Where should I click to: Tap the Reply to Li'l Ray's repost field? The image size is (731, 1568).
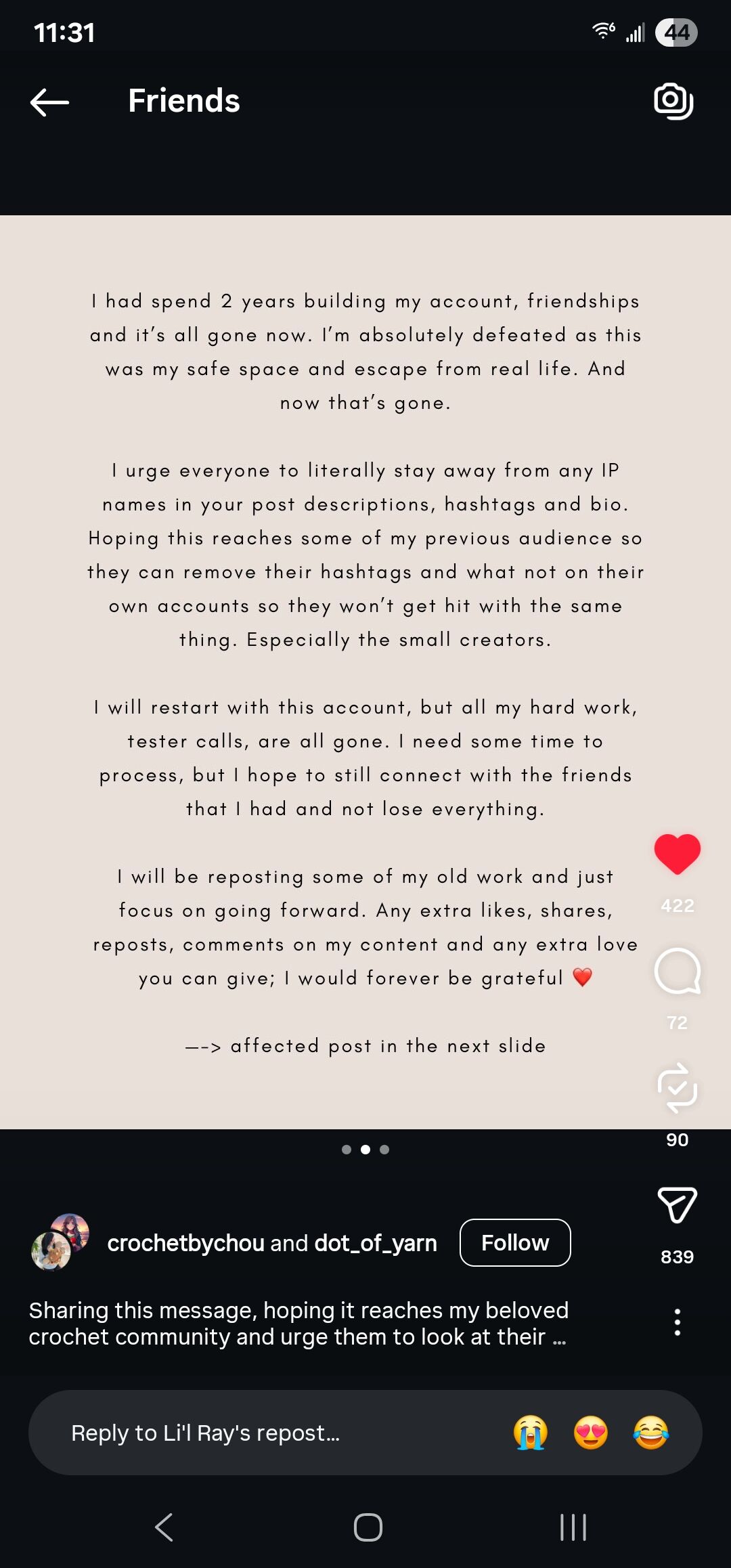tap(271, 1433)
